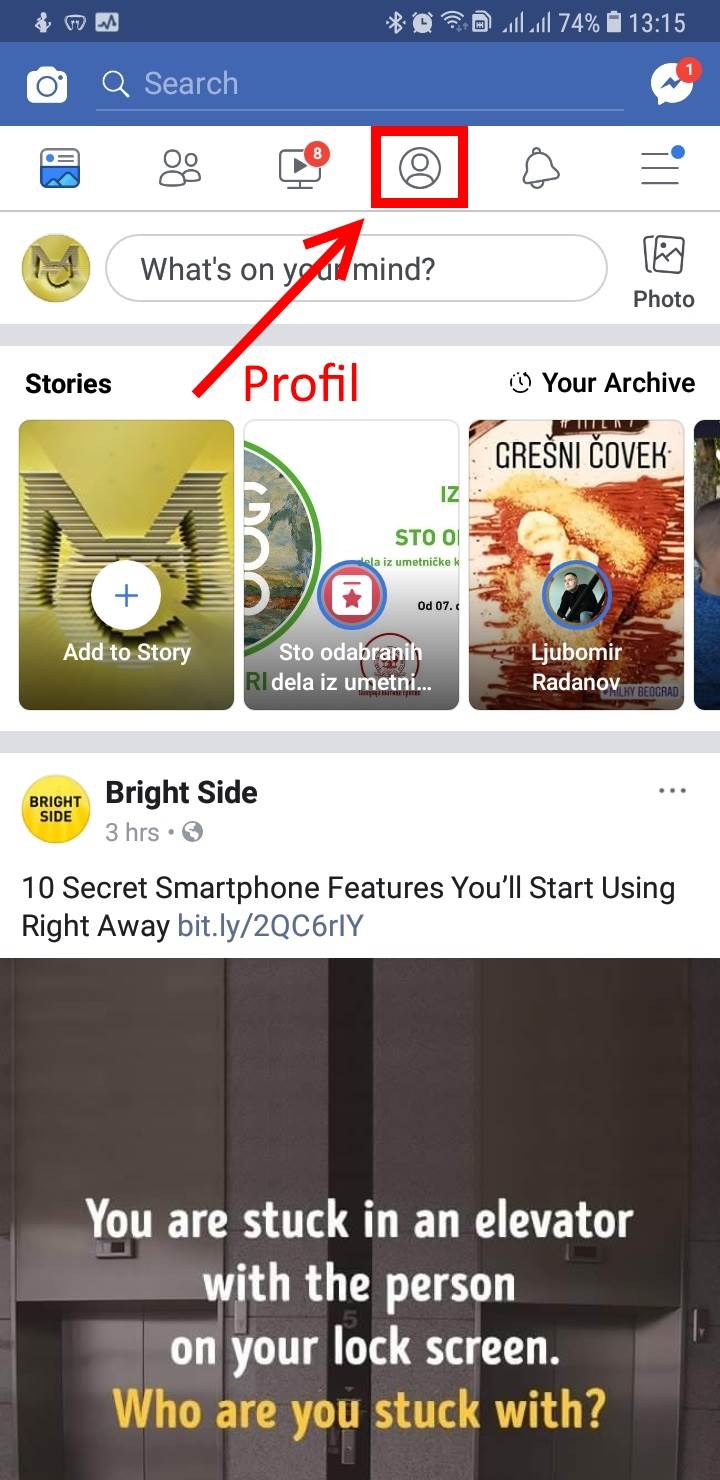
Task: Open the notifications bell
Action: [540, 168]
